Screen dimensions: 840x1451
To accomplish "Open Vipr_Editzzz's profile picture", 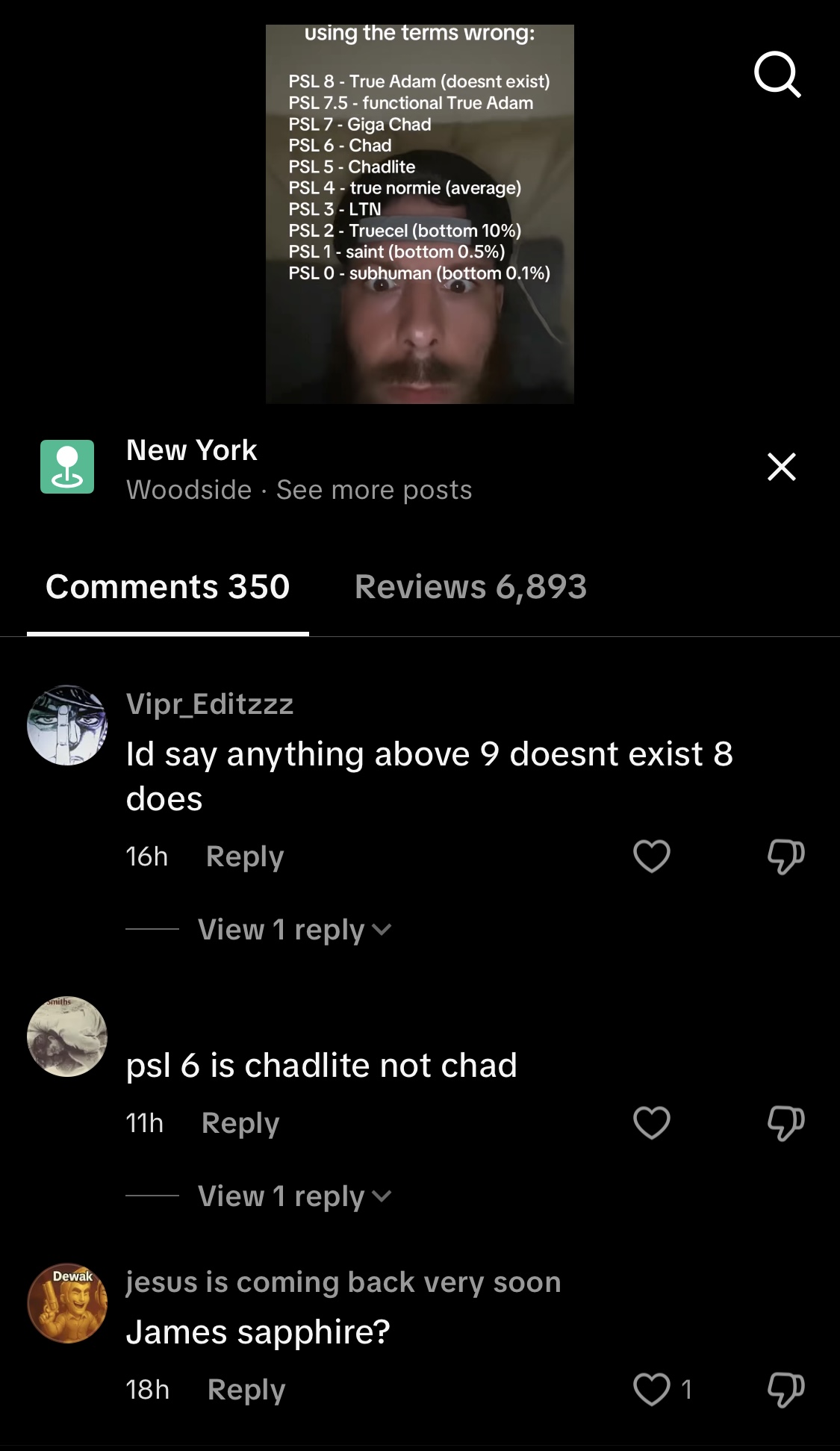I will [67, 725].
